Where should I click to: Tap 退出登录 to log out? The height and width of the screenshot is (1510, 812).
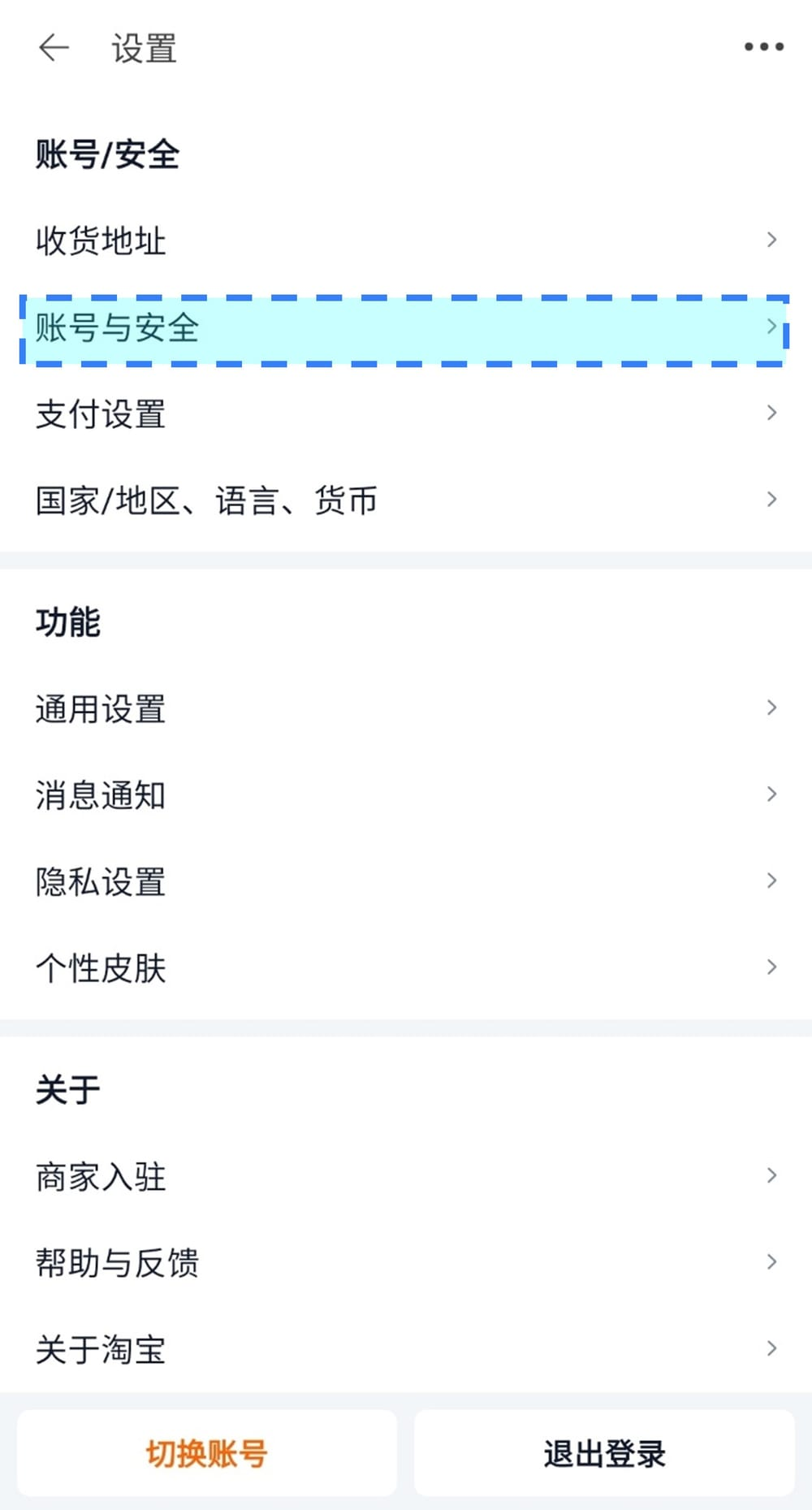coord(604,1453)
